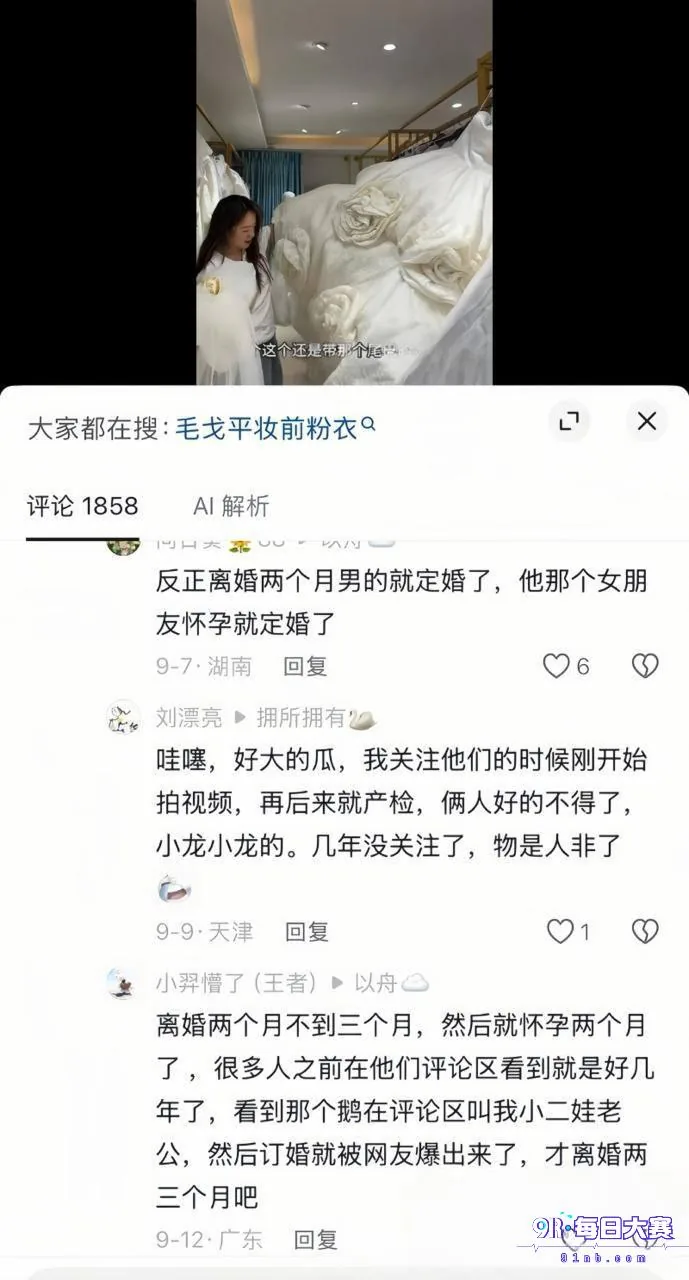Dislike 刘漂亮's comment
Screen dimensions: 689x1280
(x=645, y=932)
